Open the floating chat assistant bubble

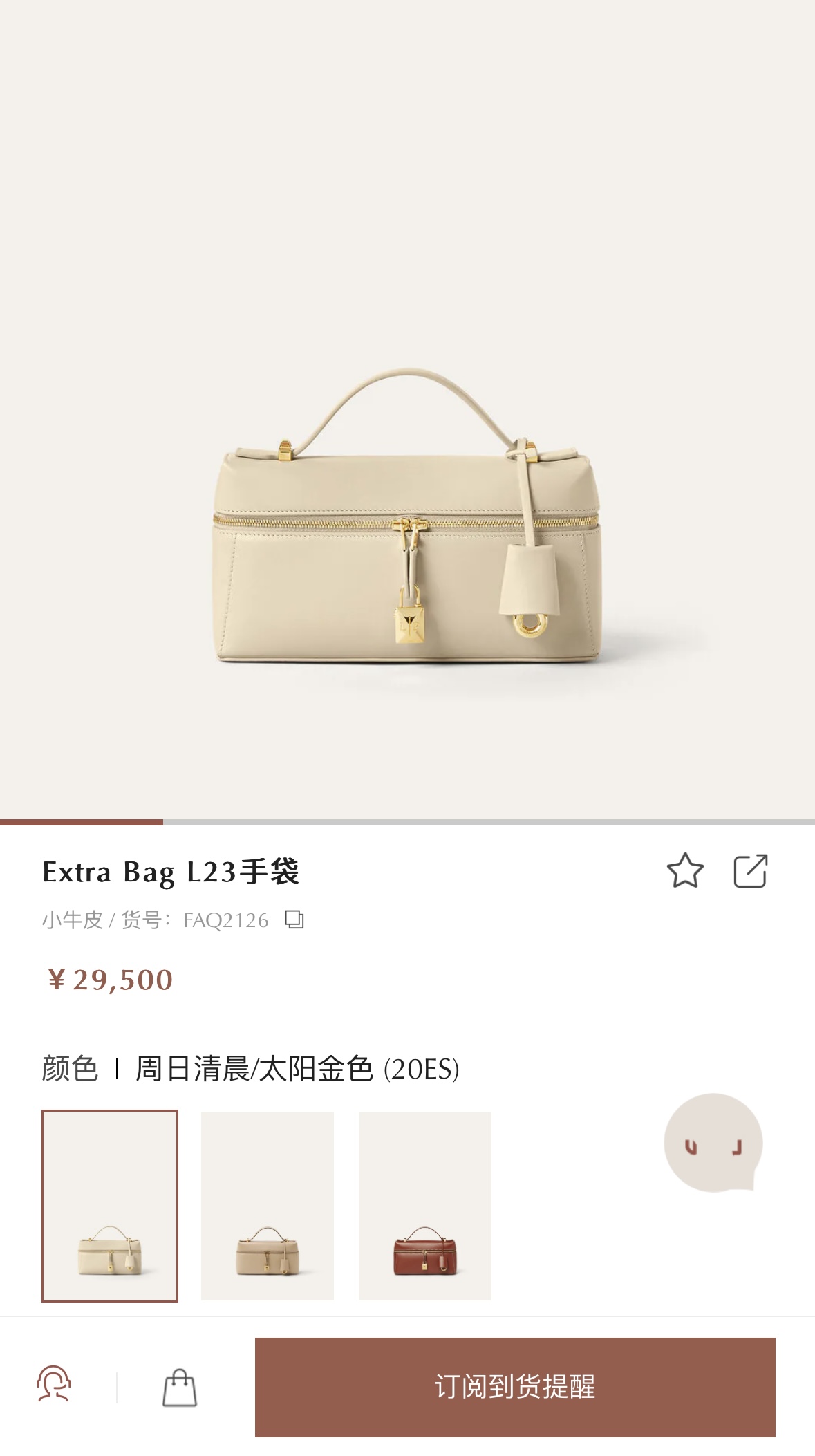(x=713, y=1143)
